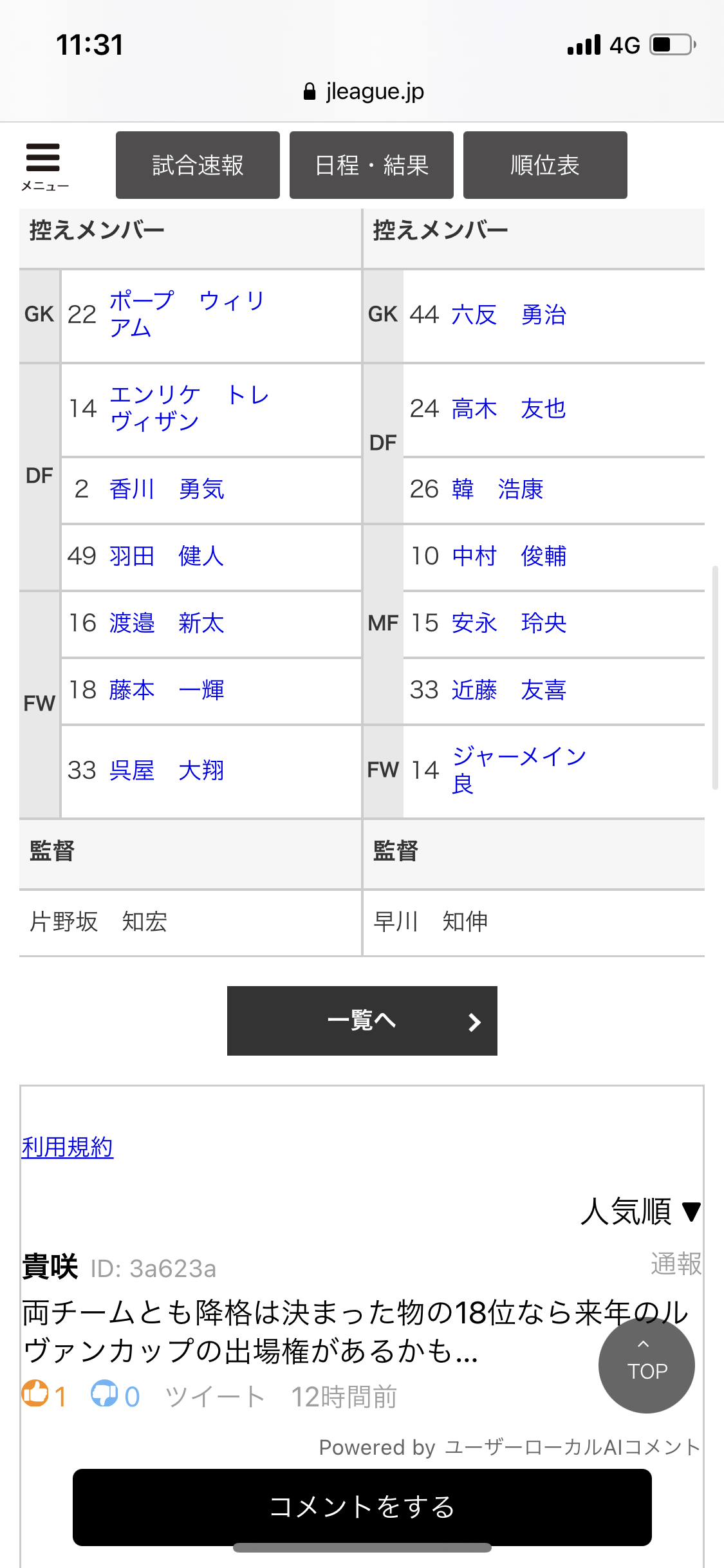The width and height of the screenshot is (724, 1568).
Task: Open the 利用規約 link
Action: (x=68, y=1147)
